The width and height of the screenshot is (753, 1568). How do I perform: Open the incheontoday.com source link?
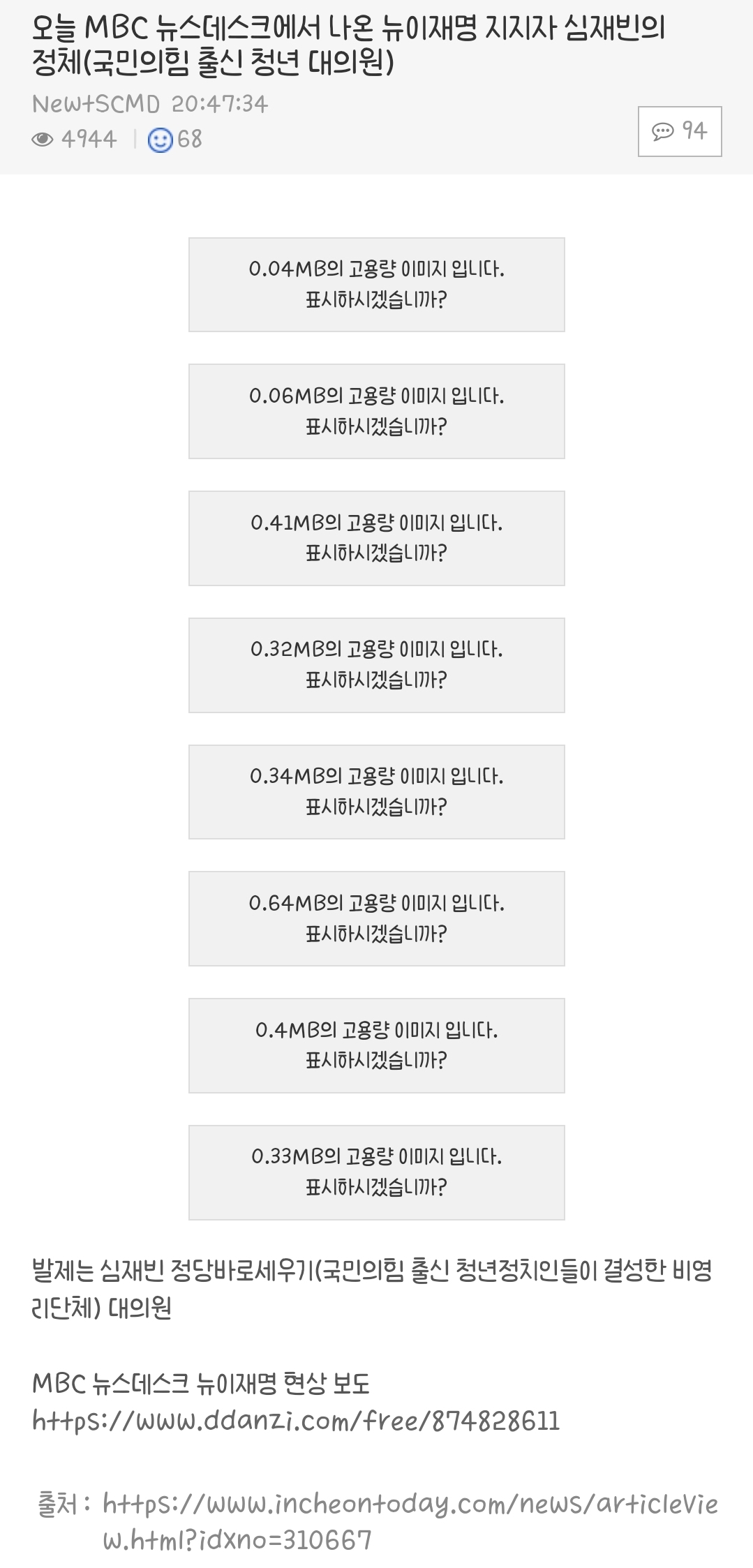click(410, 1522)
